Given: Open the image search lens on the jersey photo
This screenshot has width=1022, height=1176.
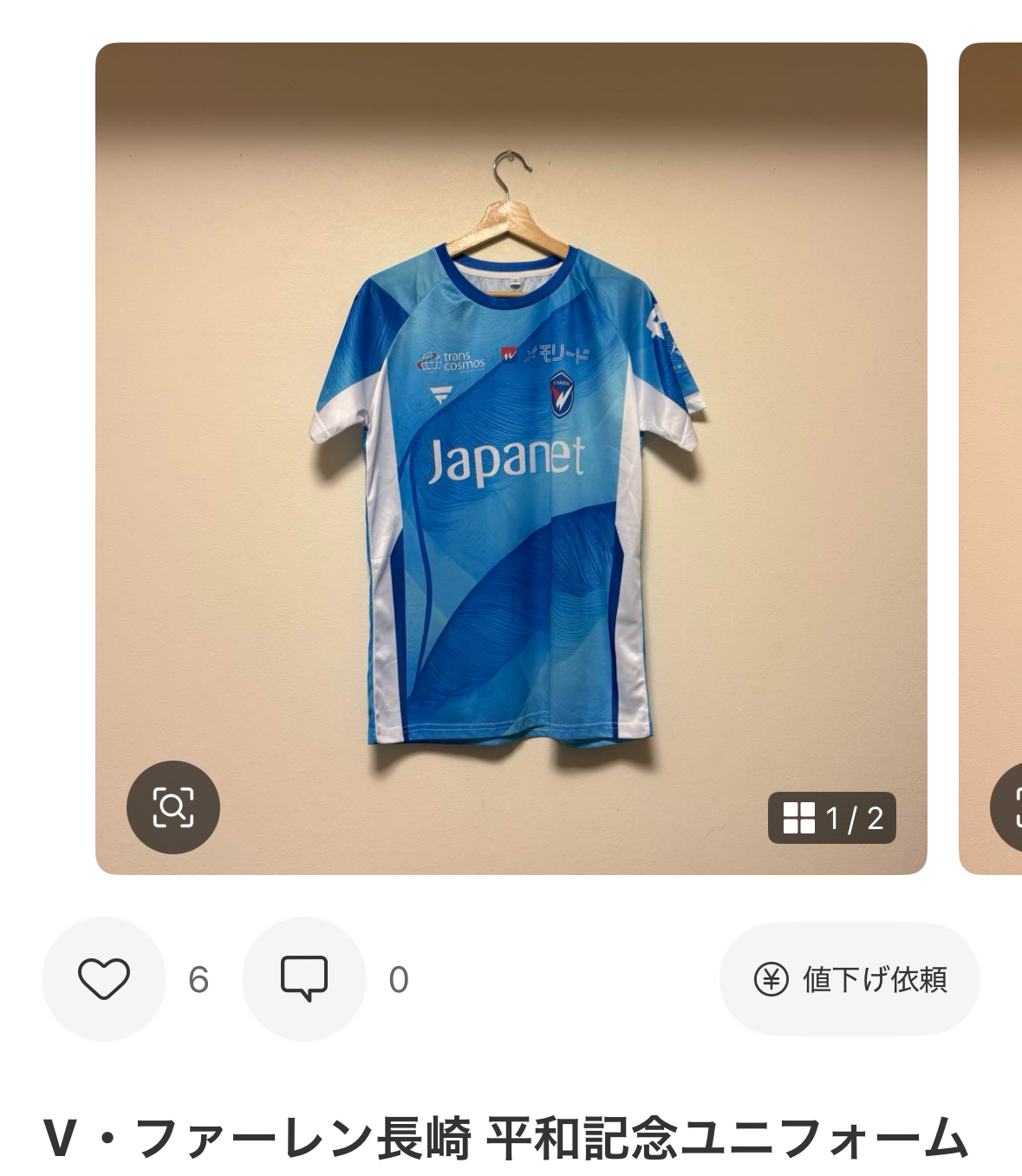Looking at the screenshot, I should point(173,807).
